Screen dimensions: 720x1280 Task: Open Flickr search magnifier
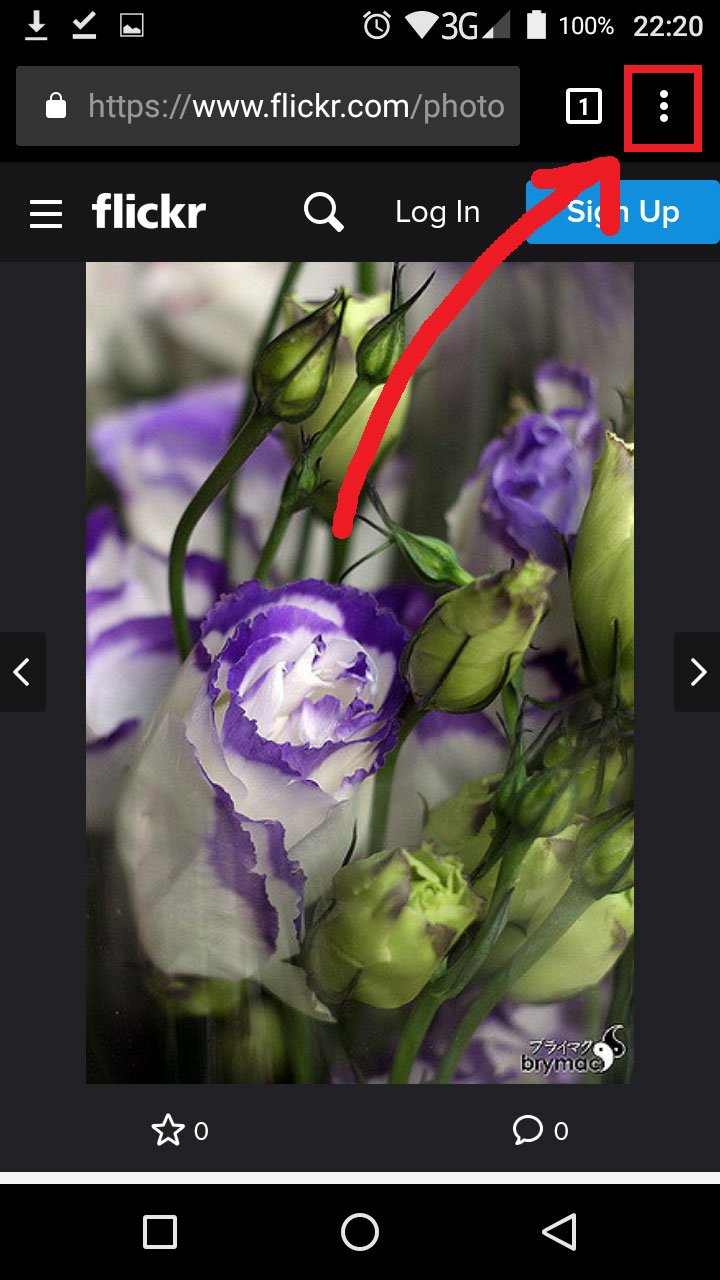click(x=323, y=212)
